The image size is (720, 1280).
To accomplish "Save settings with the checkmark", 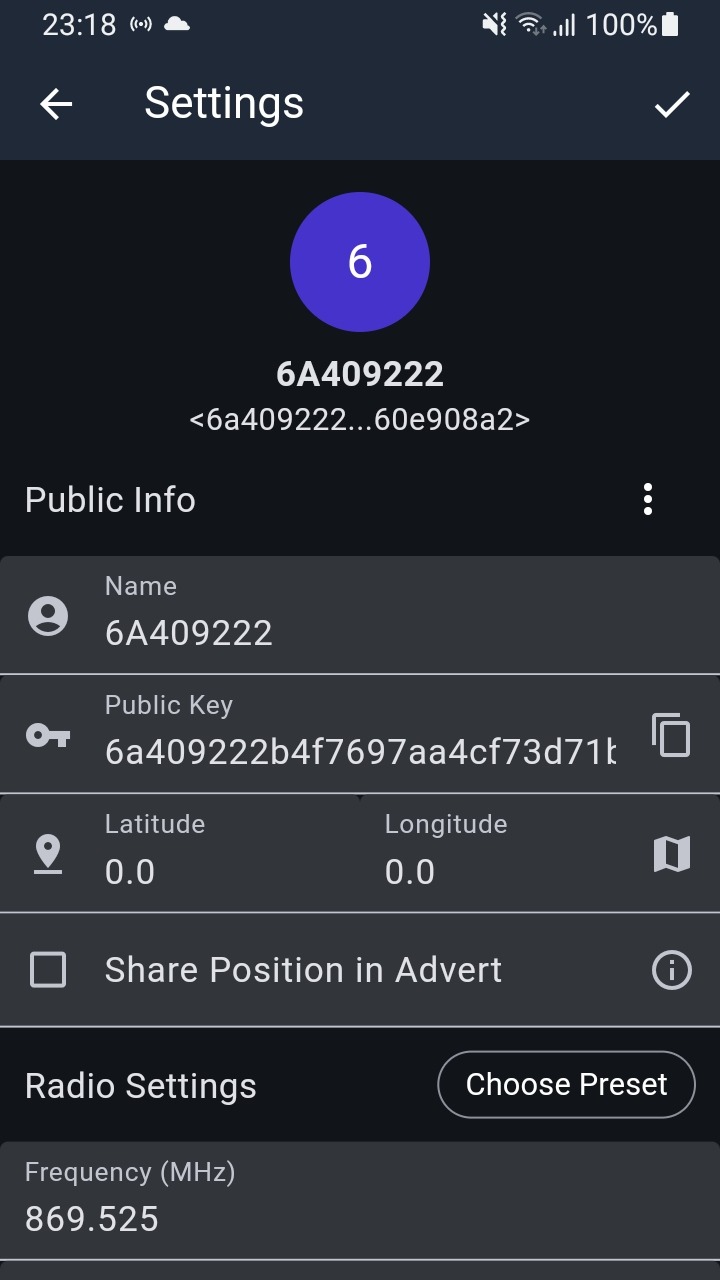I will [672, 104].
